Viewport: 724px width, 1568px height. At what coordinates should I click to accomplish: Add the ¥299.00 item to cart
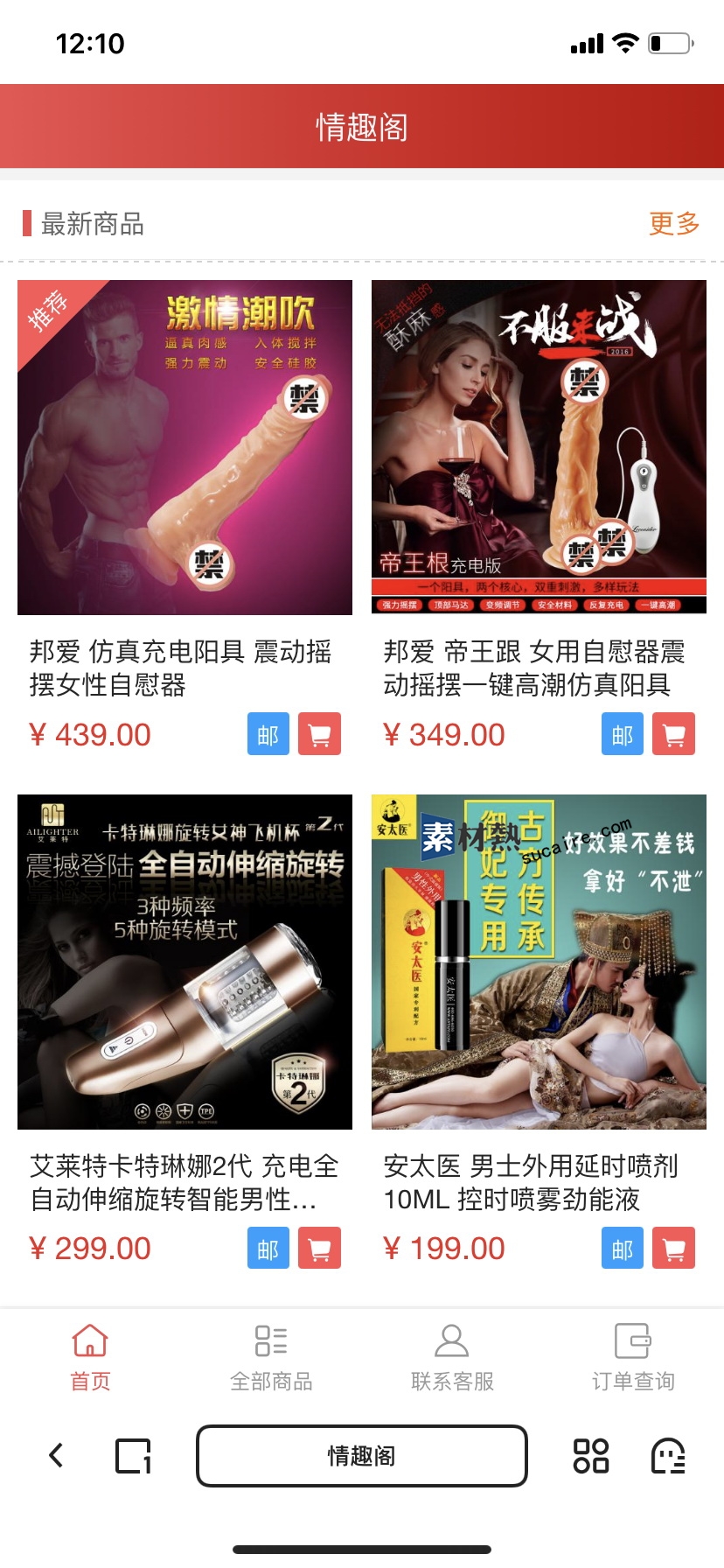[x=320, y=1248]
